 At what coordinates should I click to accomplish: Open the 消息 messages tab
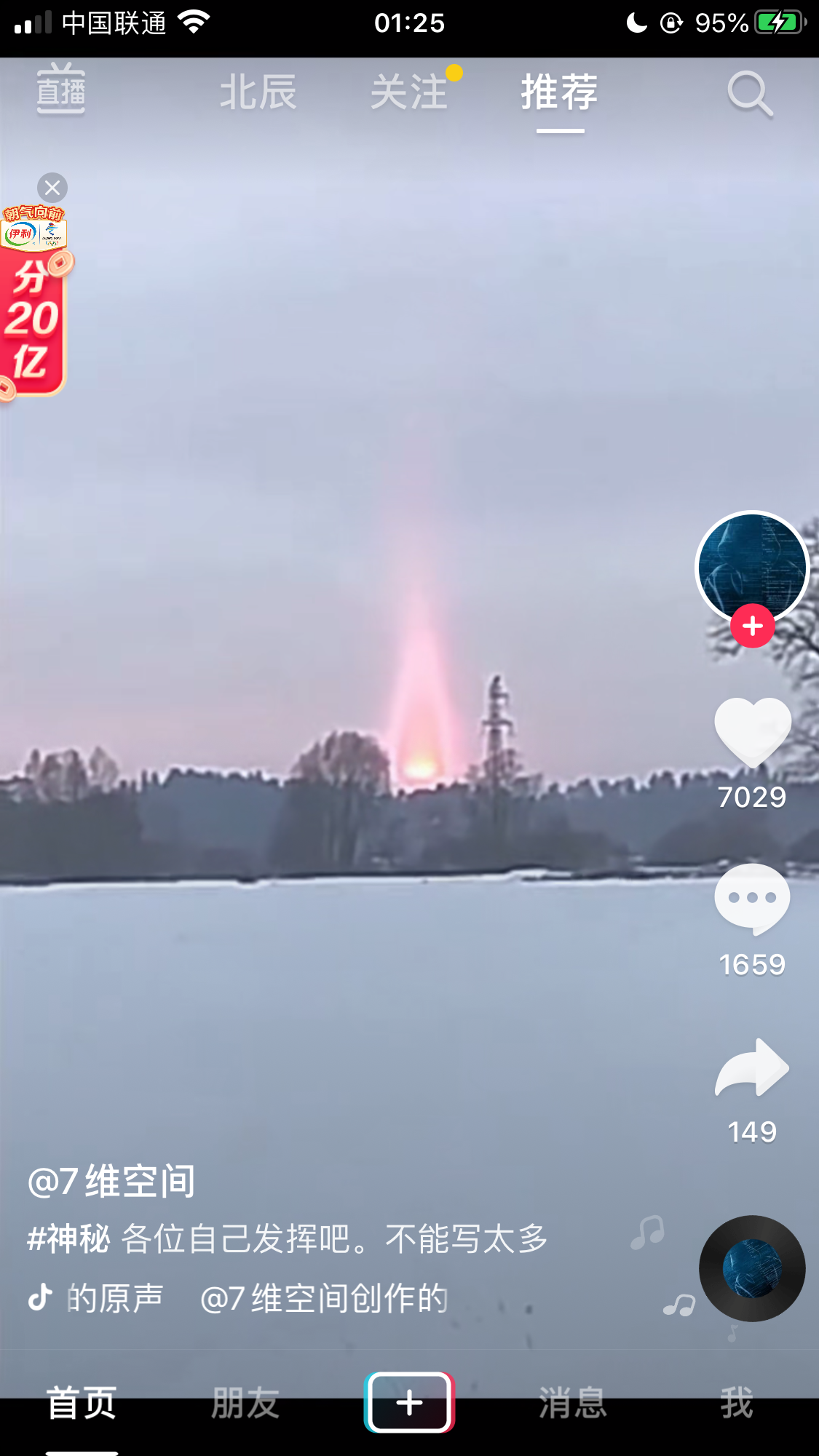point(573,1403)
